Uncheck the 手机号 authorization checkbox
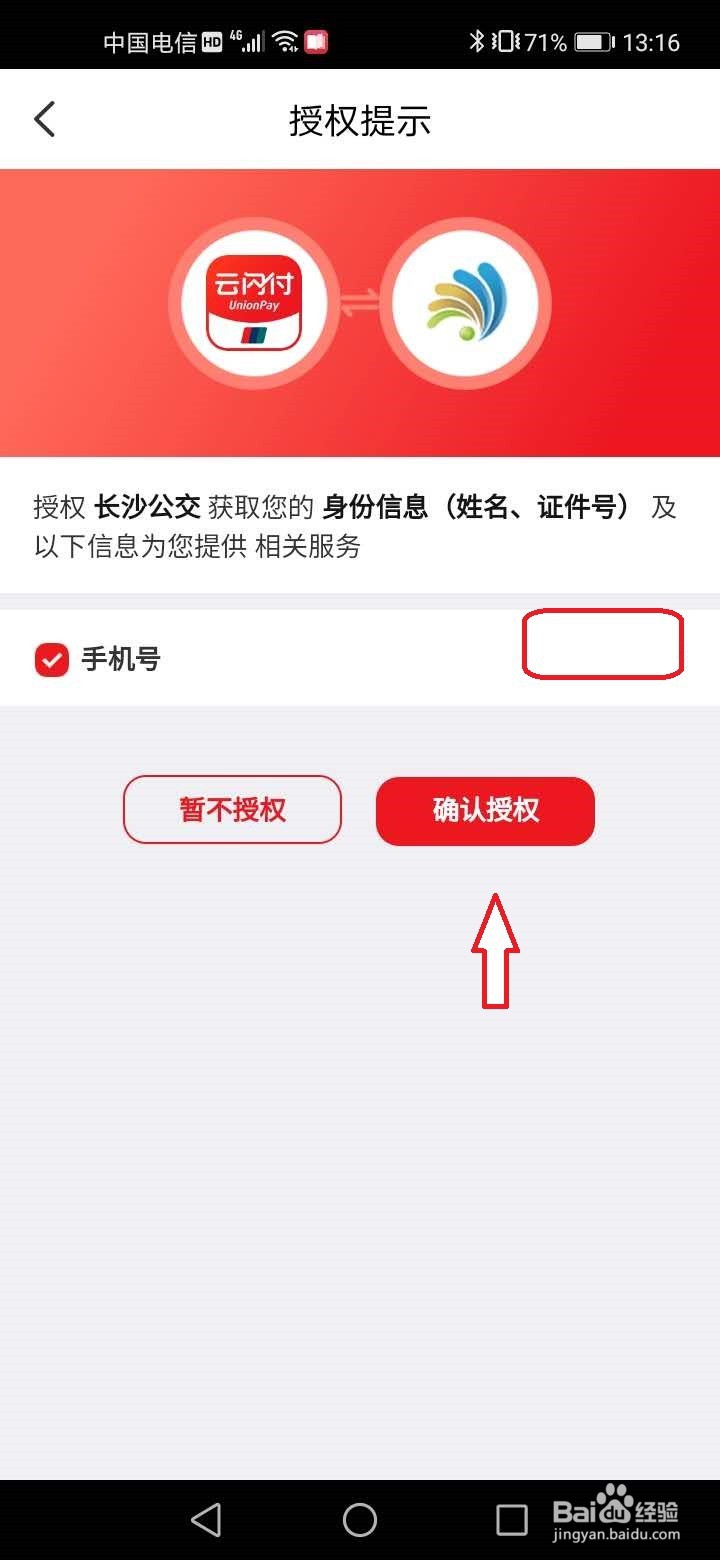The width and height of the screenshot is (720, 1560). pos(52,658)
